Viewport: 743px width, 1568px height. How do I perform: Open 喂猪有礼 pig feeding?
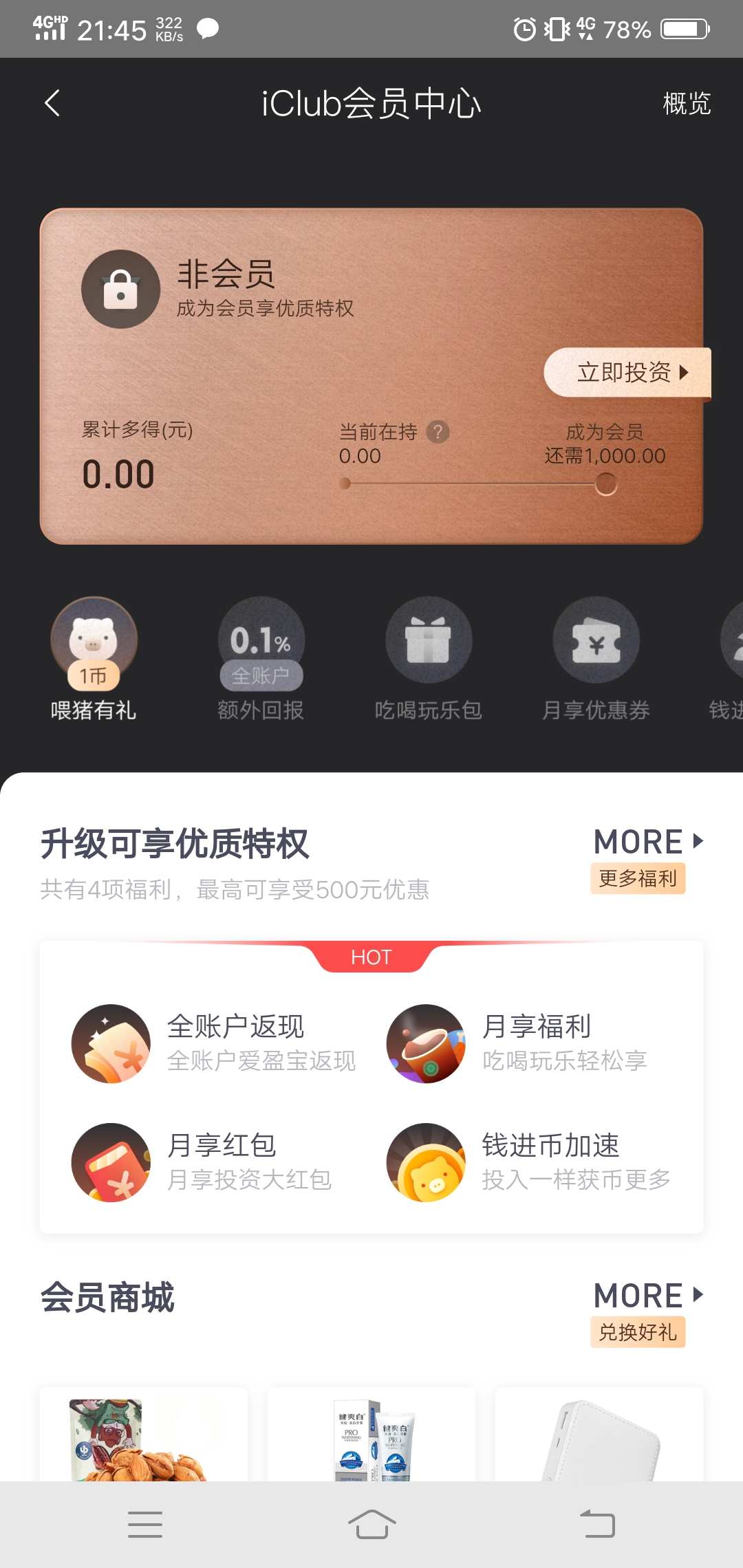(94, 658)
